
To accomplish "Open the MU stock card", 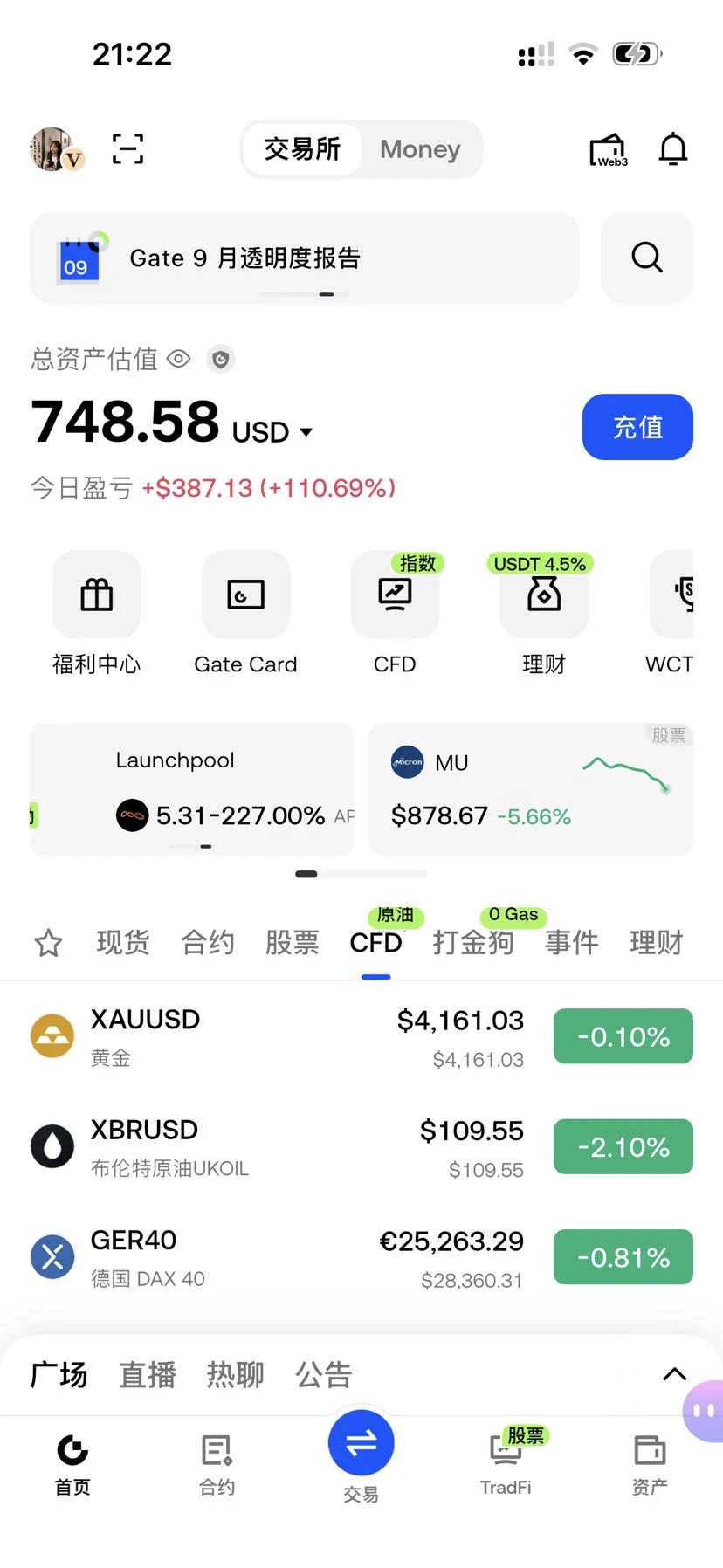I will pos(531,789).
